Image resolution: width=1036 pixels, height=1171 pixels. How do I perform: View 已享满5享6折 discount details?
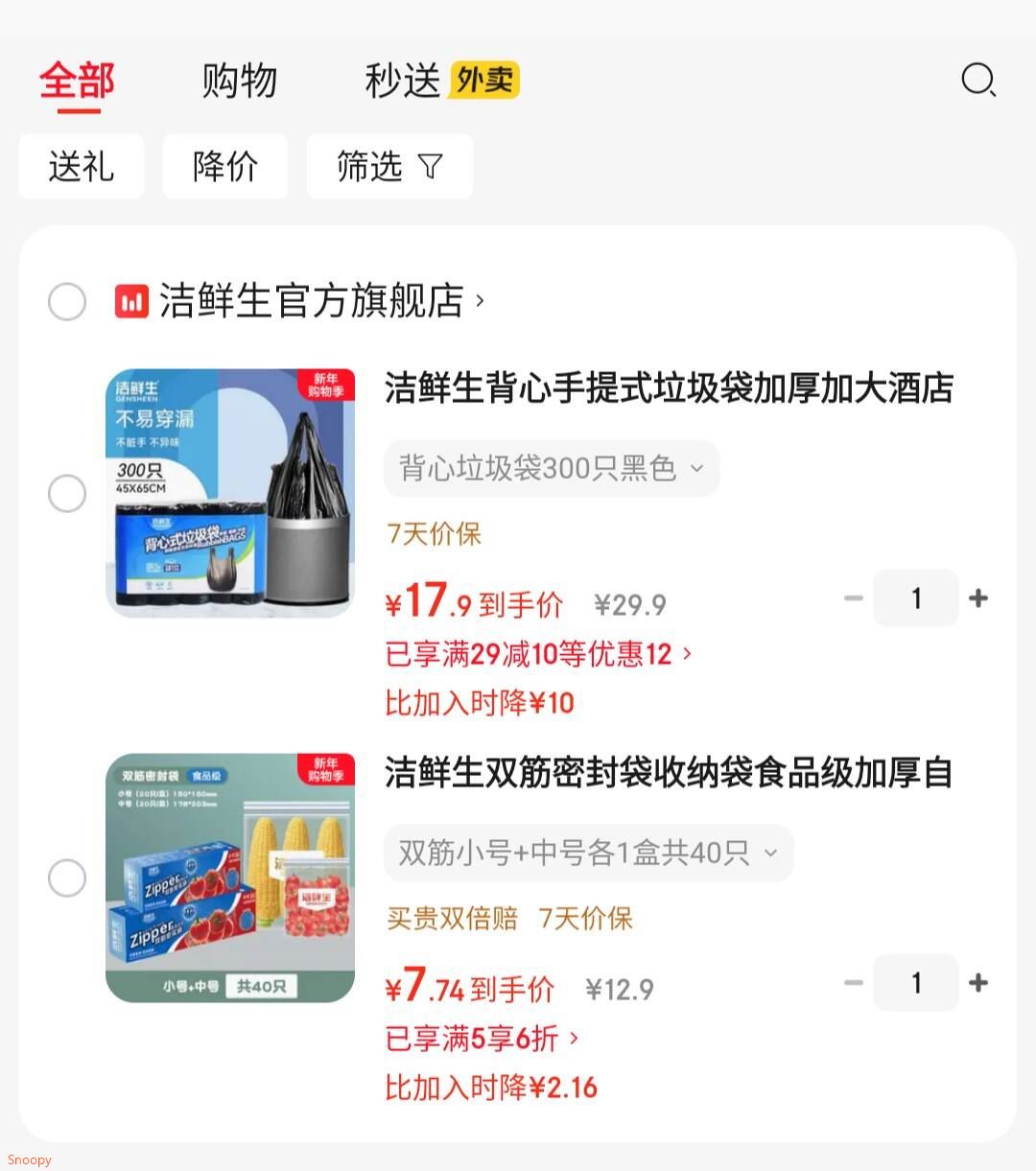[x=482, y=1038]
